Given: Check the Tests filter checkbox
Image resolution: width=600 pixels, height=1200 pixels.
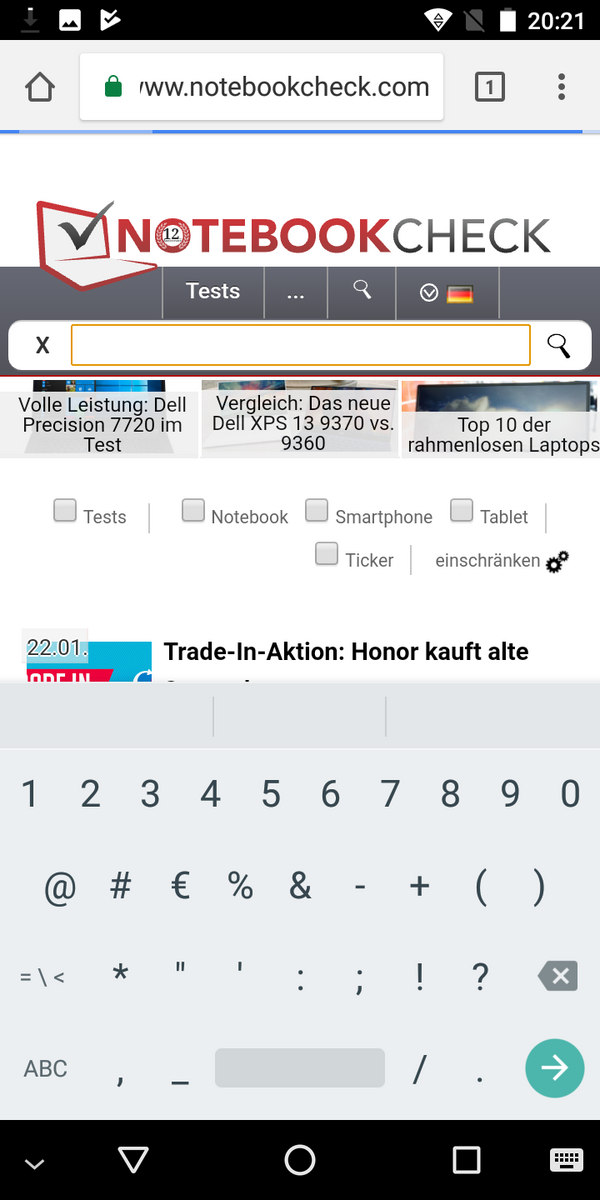Looking at the screenshot, I should point(65,511).
